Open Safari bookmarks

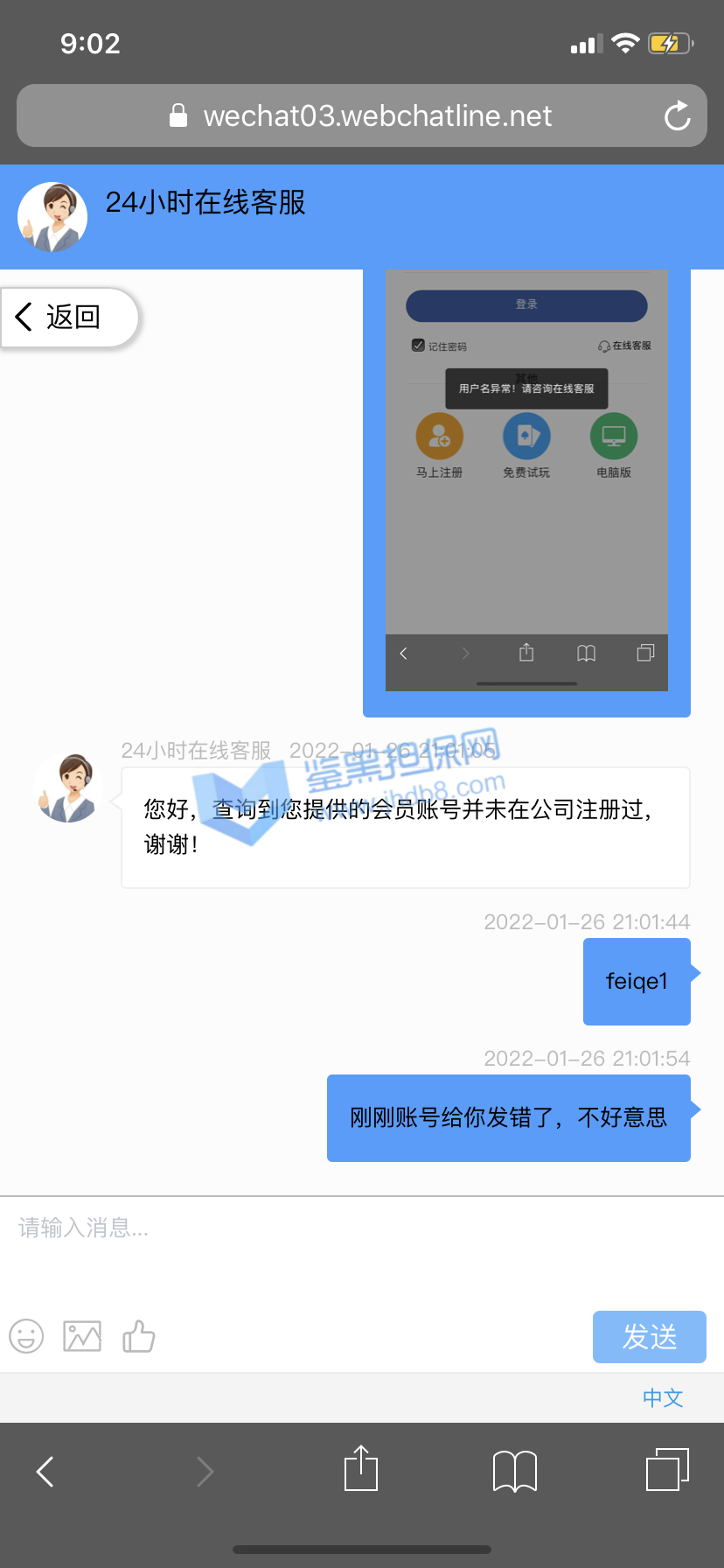coord(515,1471)
